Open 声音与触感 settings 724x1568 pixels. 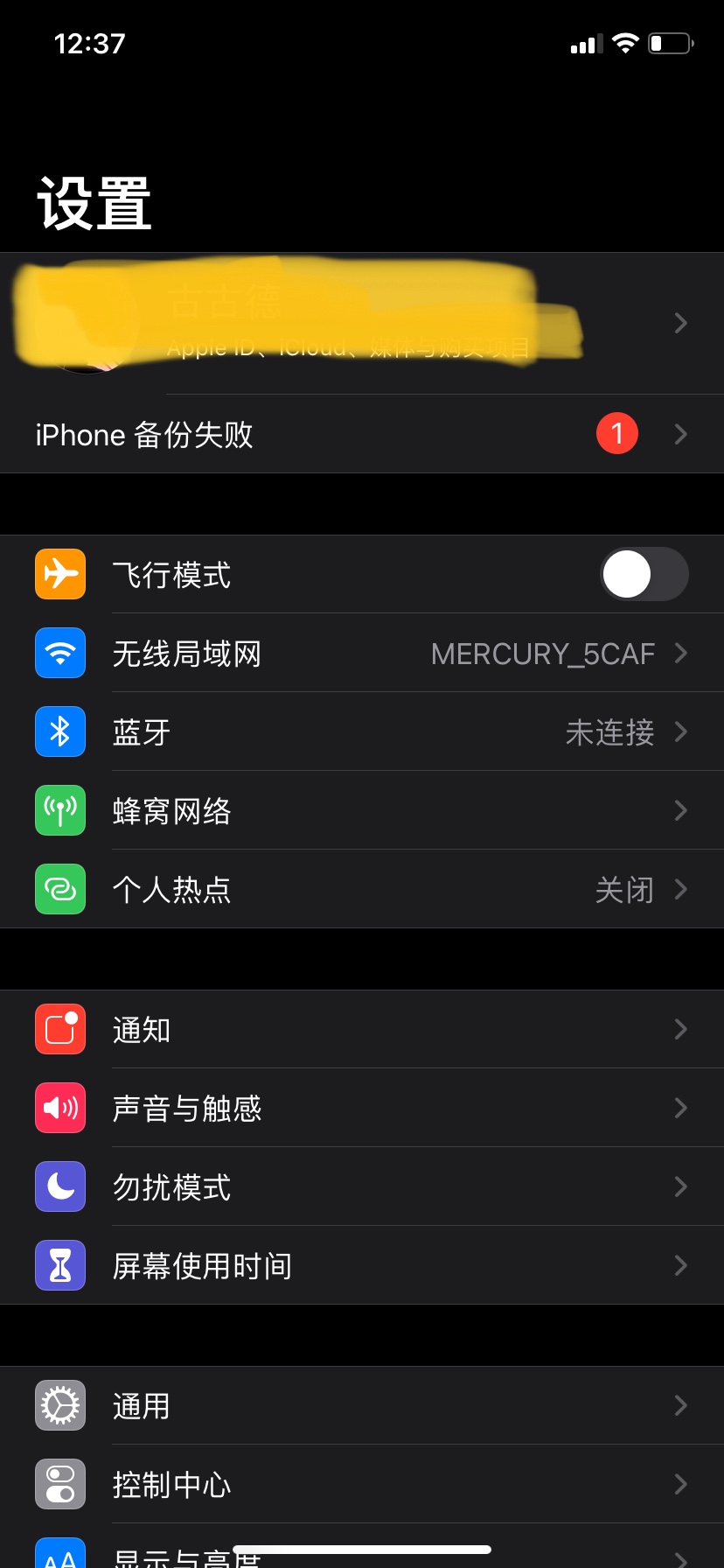[x=362, y=1109]
